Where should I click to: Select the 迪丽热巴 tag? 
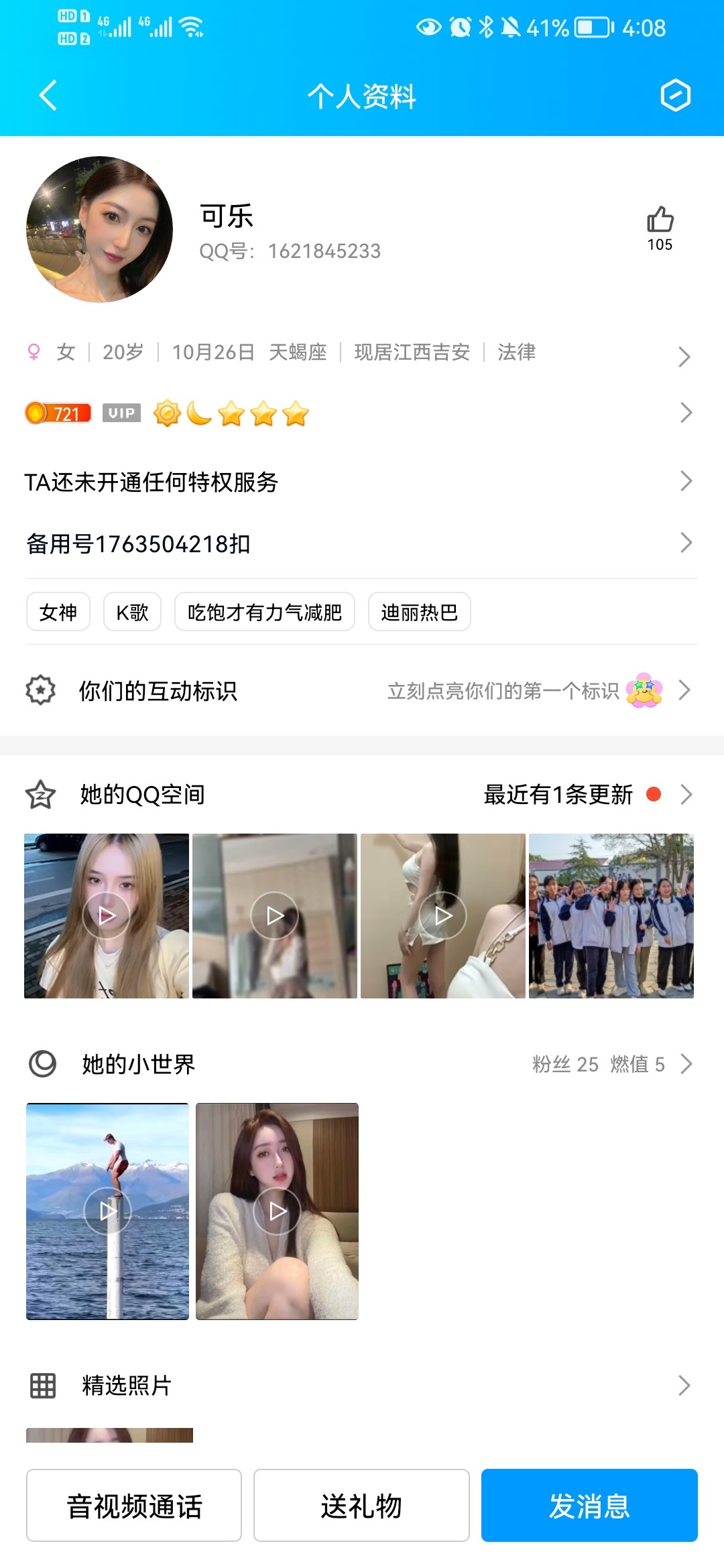pos(419,612)
